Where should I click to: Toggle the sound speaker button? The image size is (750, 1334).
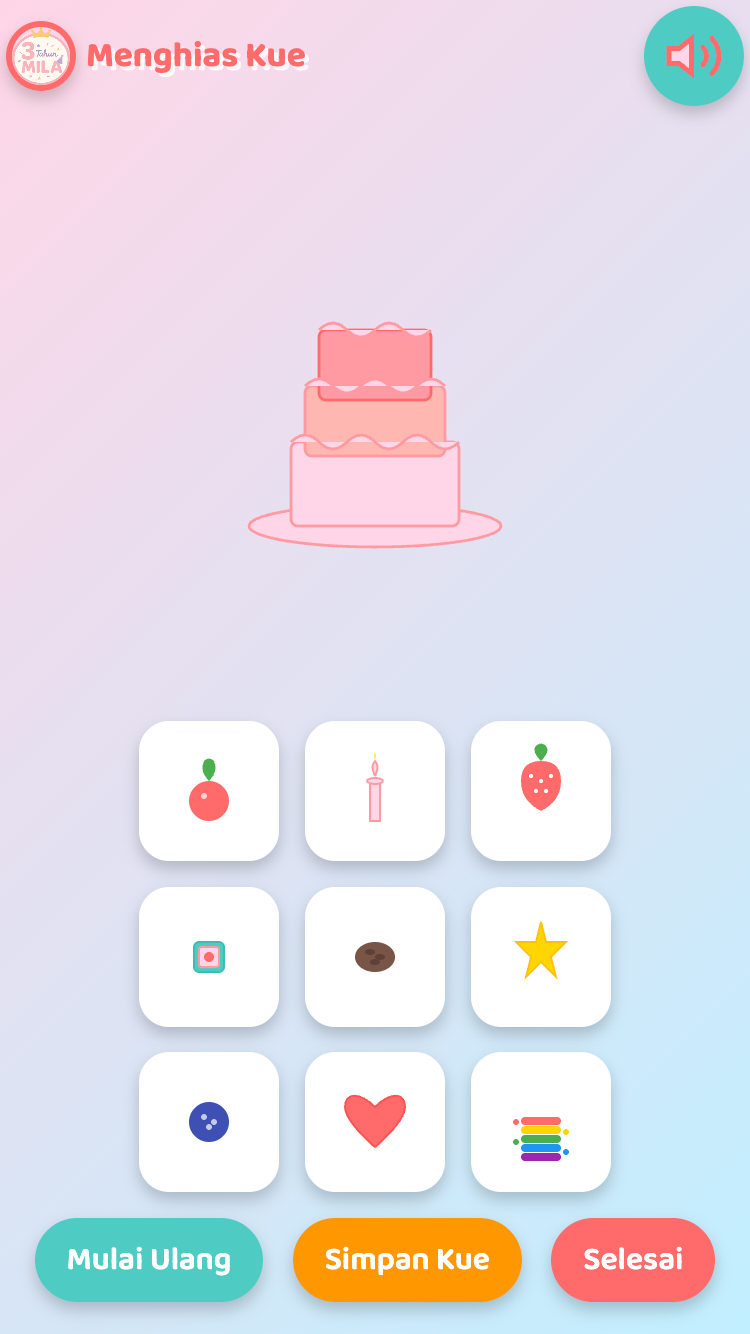(694, 56)
